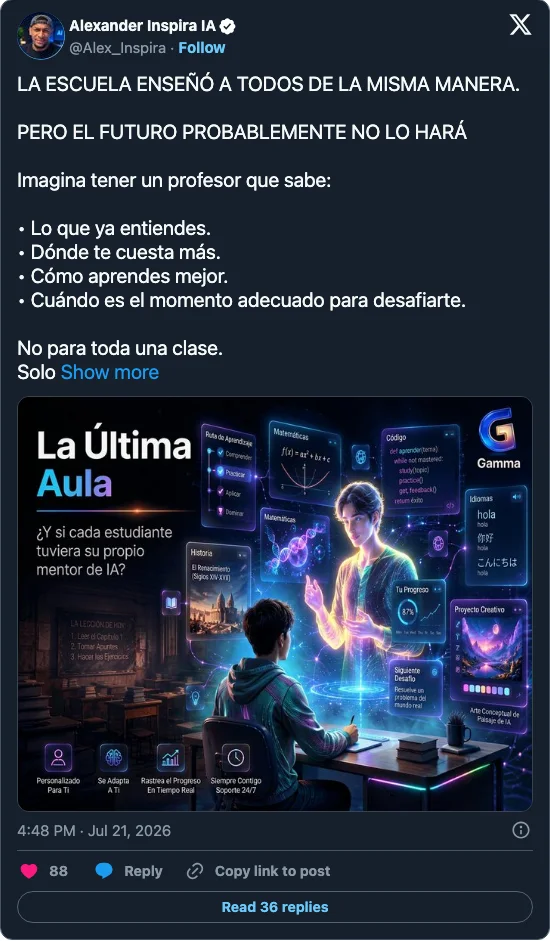Screen dimensions: 550x941
Task: Open the X logo link
Action: (x=520, y=25)
